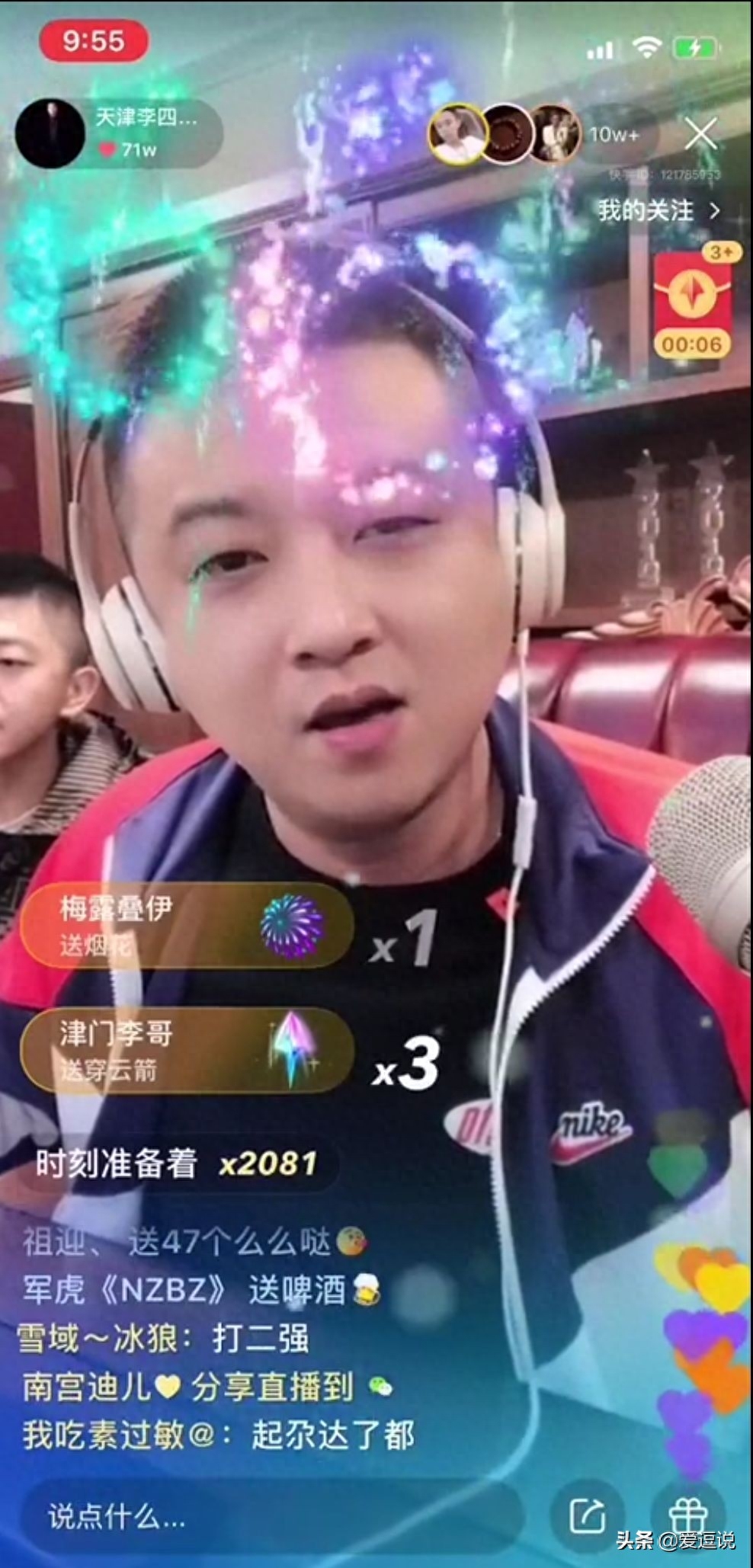Open 我的关注 list
Screen dimensions: 753x1568
click(x=658, y=210)
